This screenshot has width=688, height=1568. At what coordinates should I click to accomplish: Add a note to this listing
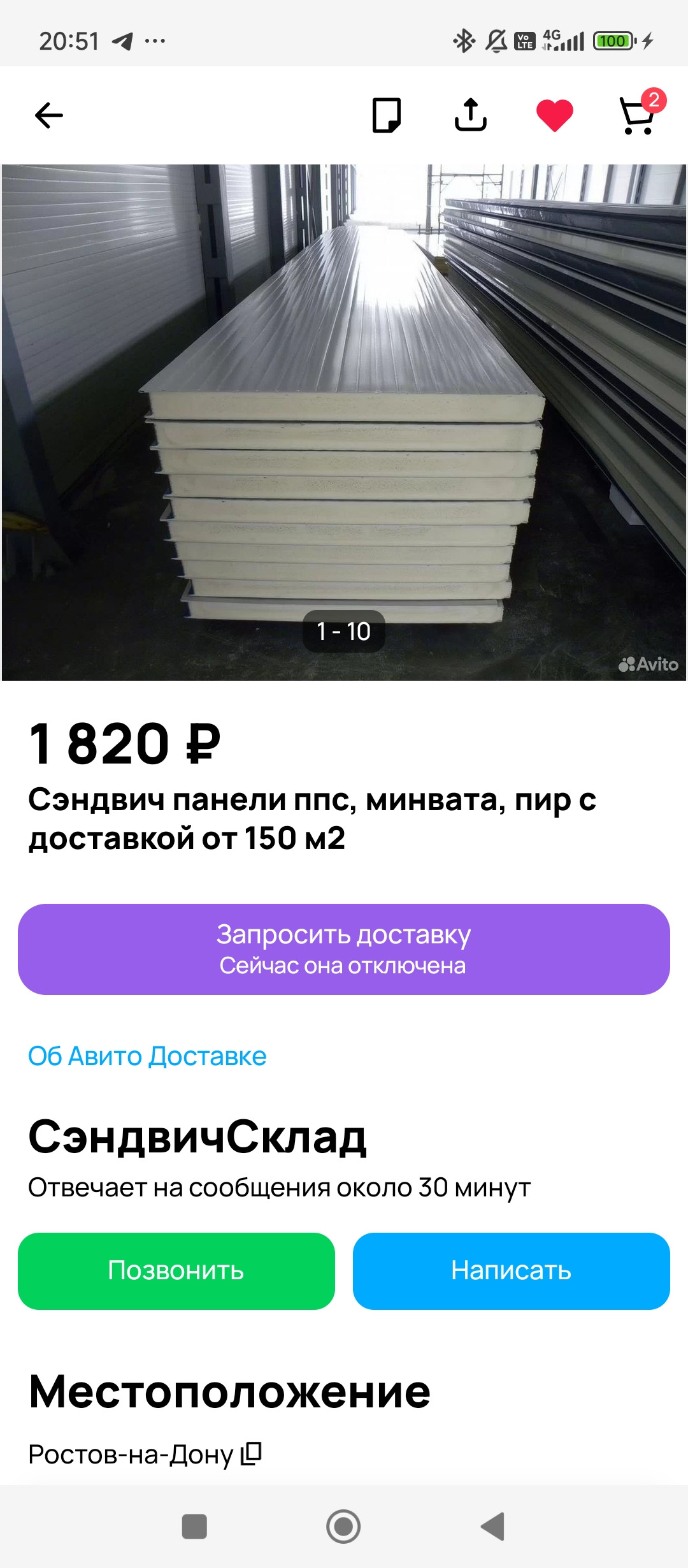pyautogui.click(x=386, y=115)
